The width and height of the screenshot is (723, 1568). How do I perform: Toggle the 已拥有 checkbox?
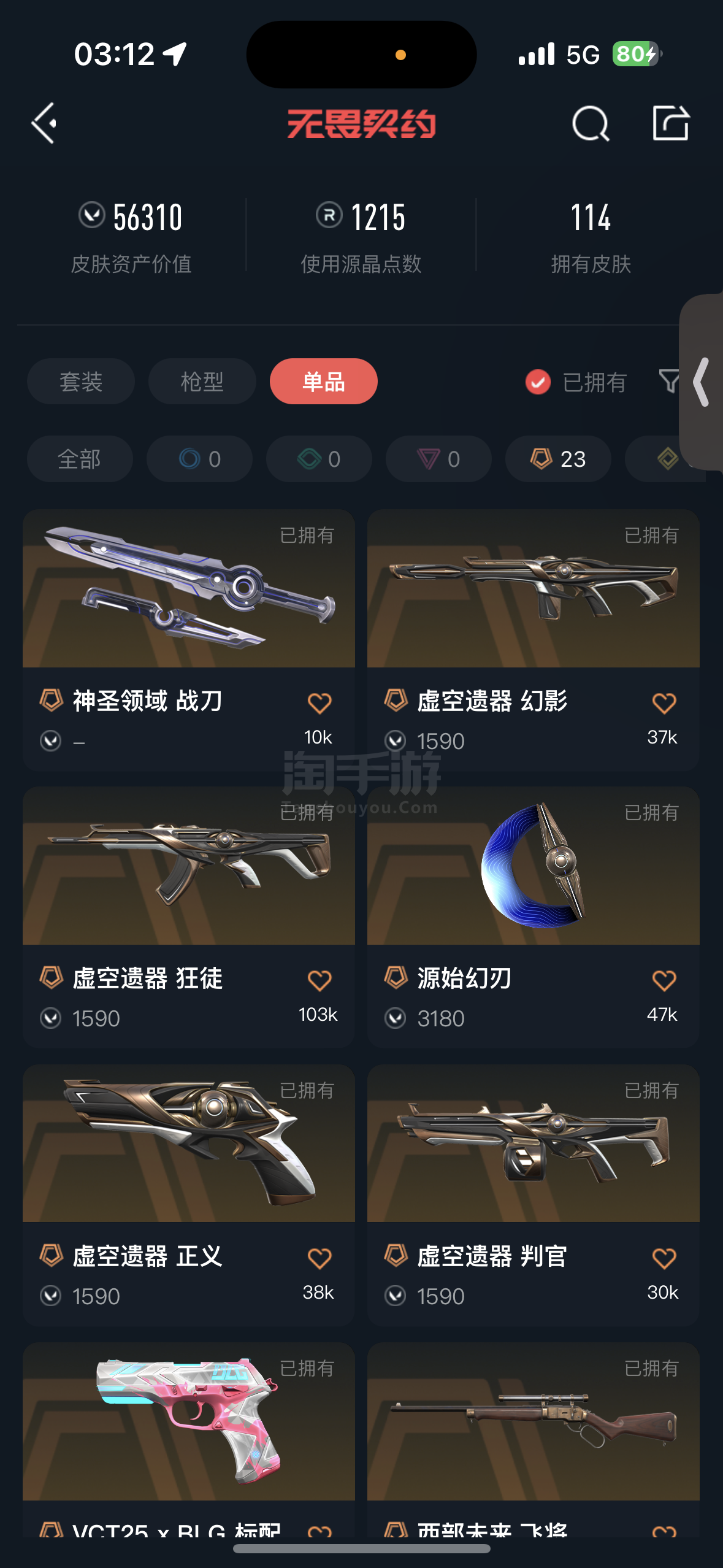(x=538, y=382)
